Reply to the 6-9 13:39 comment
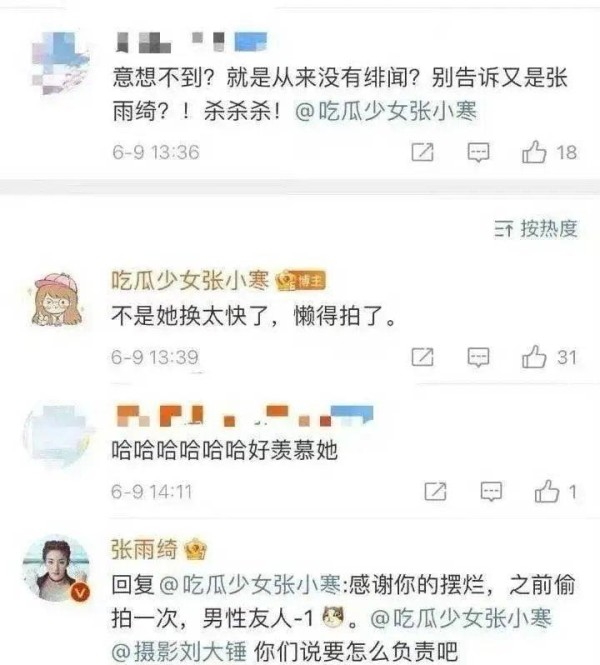The image size is (600, 665). pyautogui.click(x=480, y=357)
